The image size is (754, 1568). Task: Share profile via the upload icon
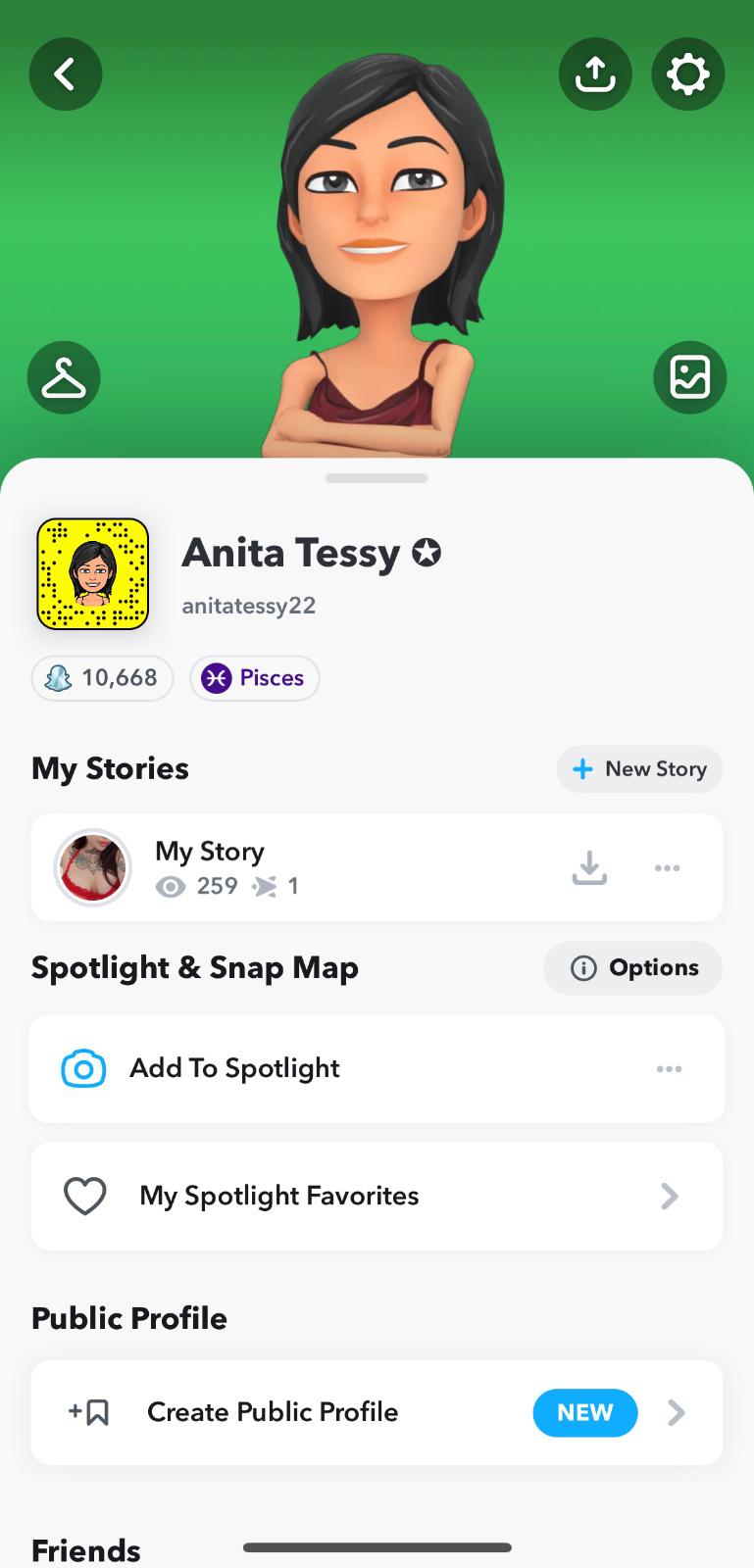594,73
